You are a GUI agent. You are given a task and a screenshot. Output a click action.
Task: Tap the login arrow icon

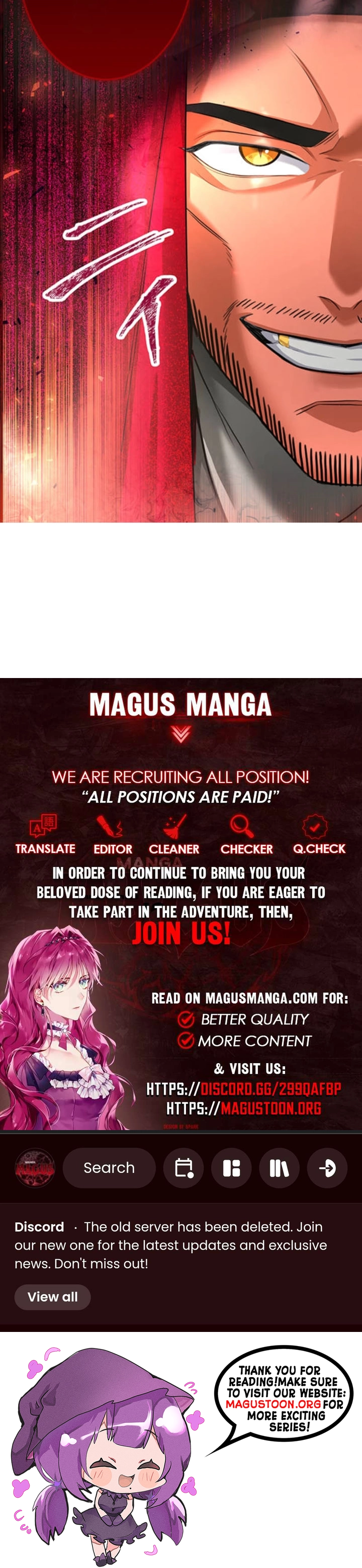[x=327, y=1168]
